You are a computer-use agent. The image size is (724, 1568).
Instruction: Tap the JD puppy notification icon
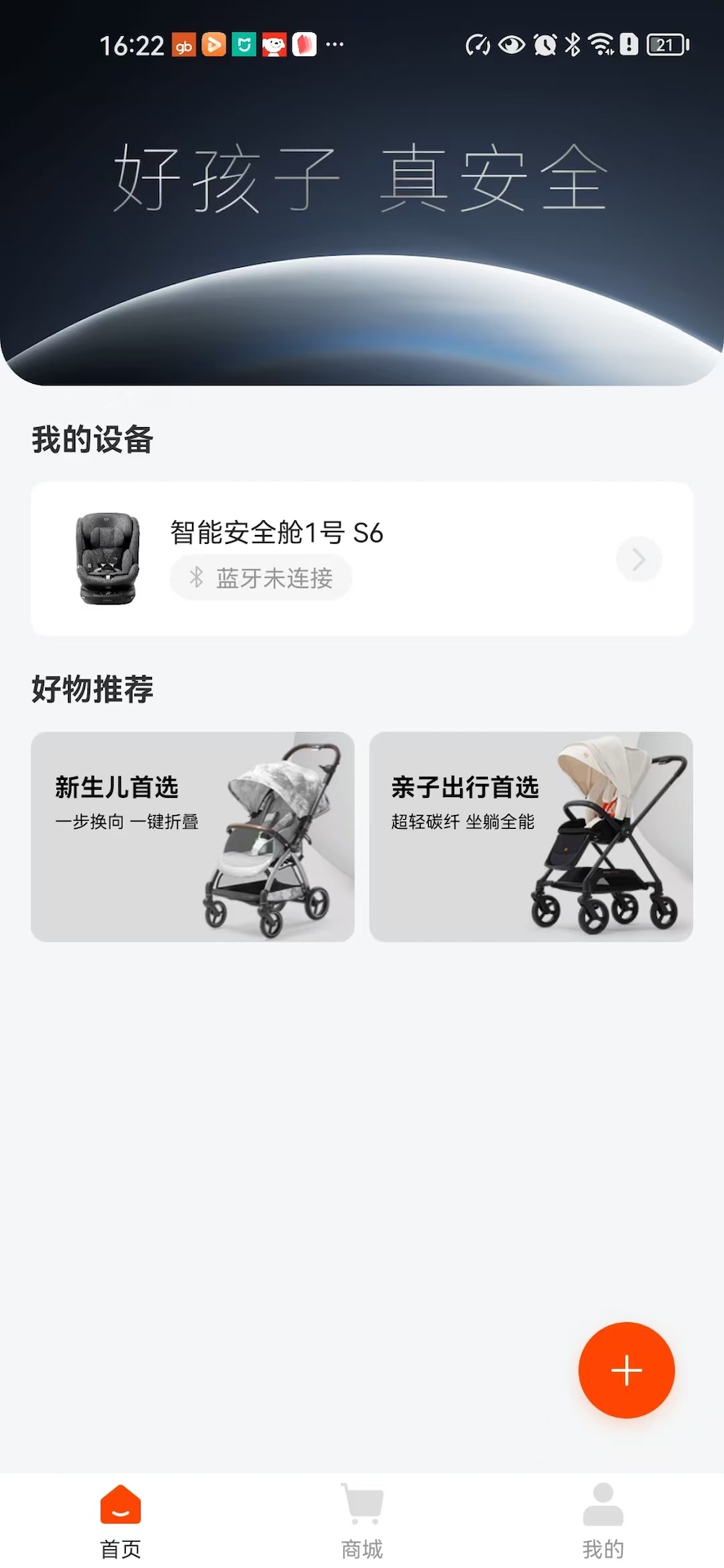[274, 45]
